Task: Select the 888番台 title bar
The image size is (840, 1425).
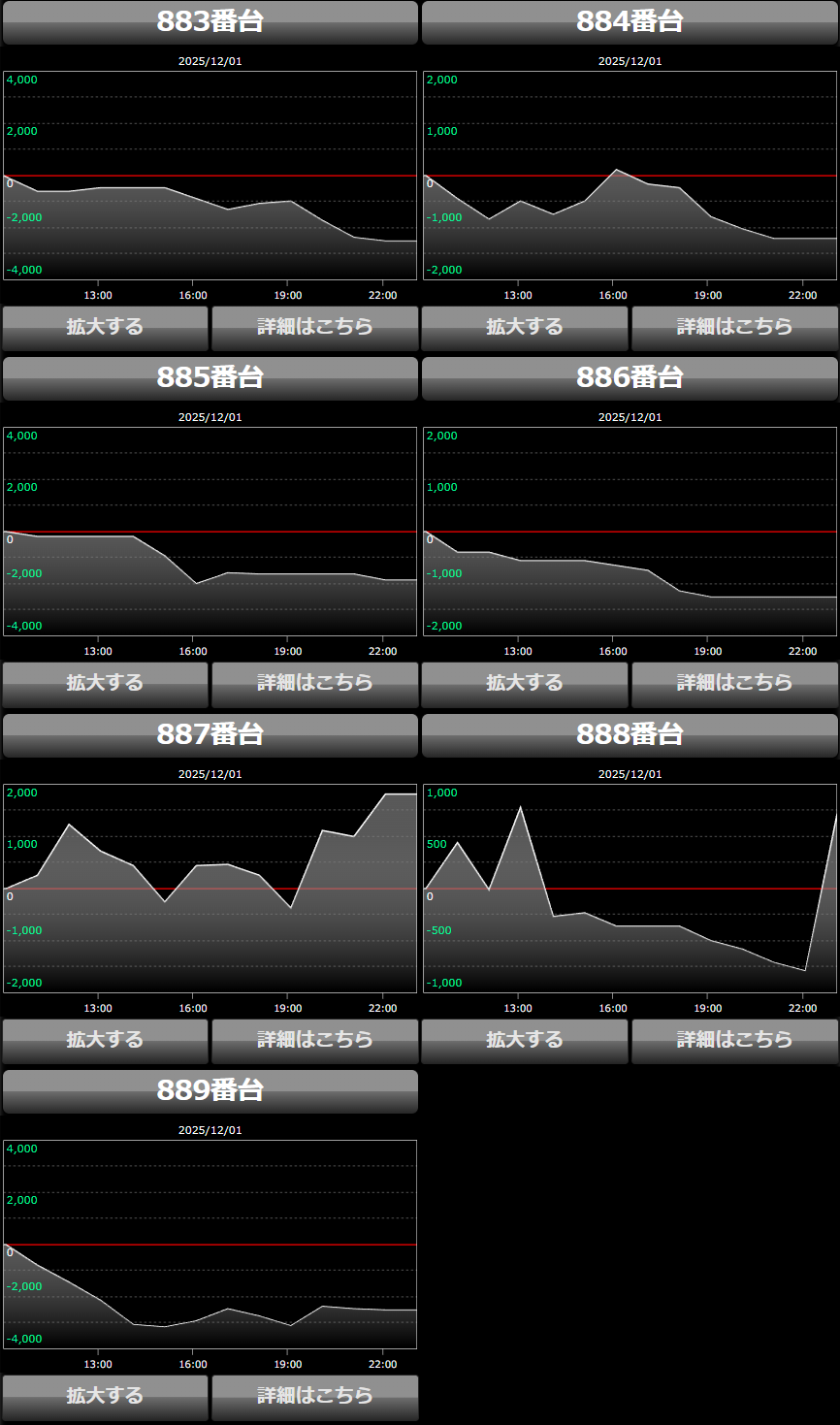Action: pos(630,735)
